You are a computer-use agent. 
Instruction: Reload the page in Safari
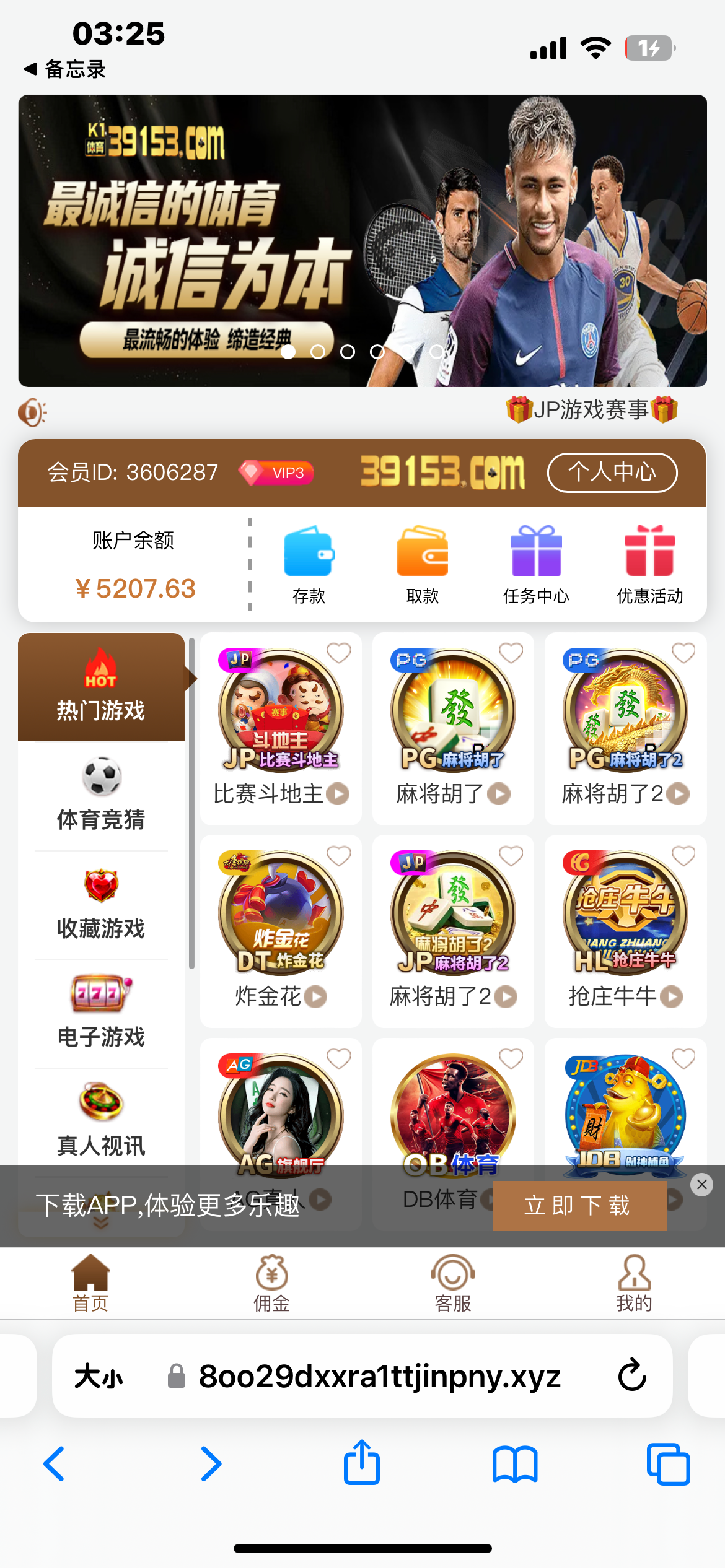tap(632, 1375)
